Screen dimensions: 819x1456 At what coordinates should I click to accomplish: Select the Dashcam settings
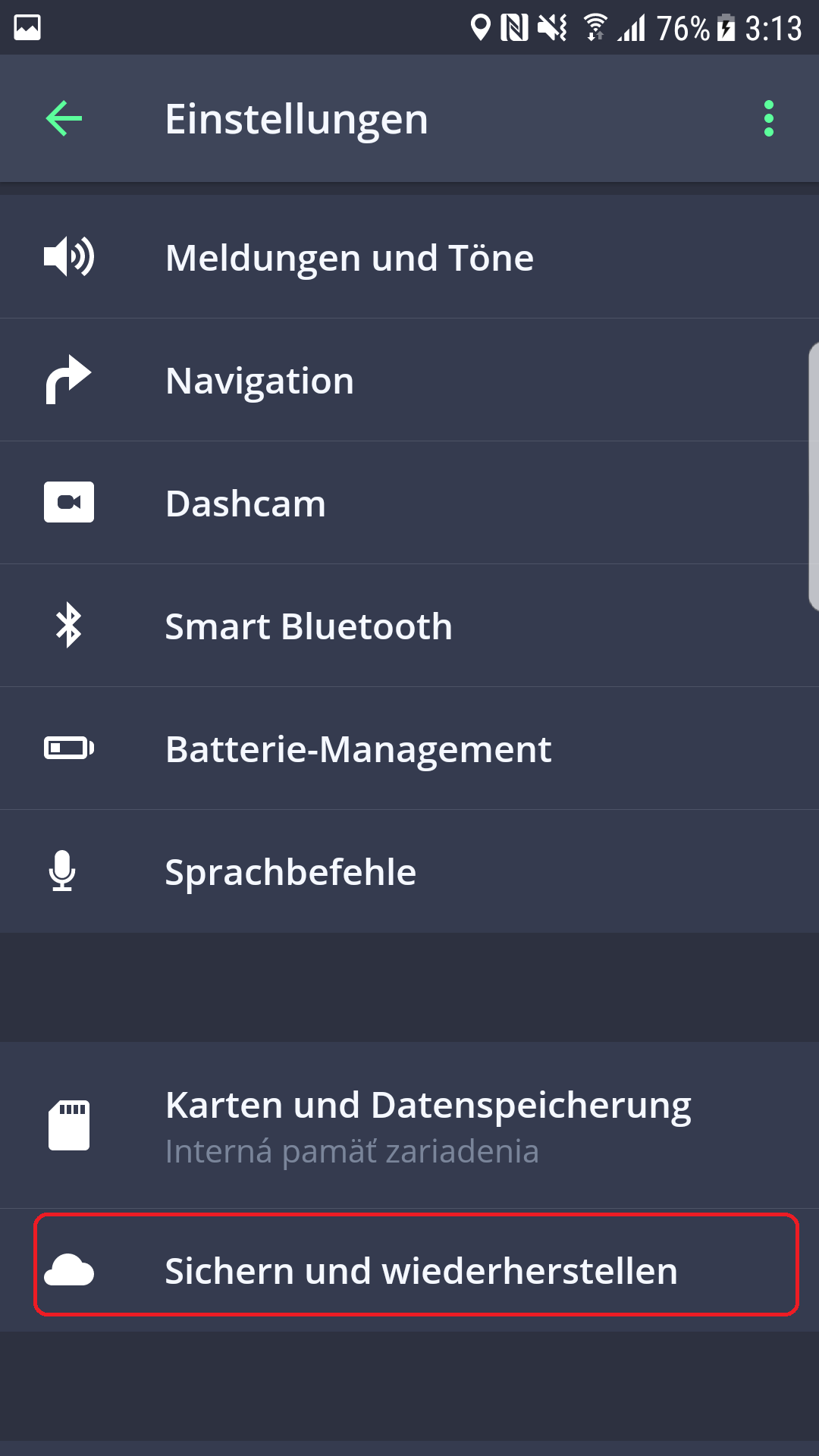[409, 503]
